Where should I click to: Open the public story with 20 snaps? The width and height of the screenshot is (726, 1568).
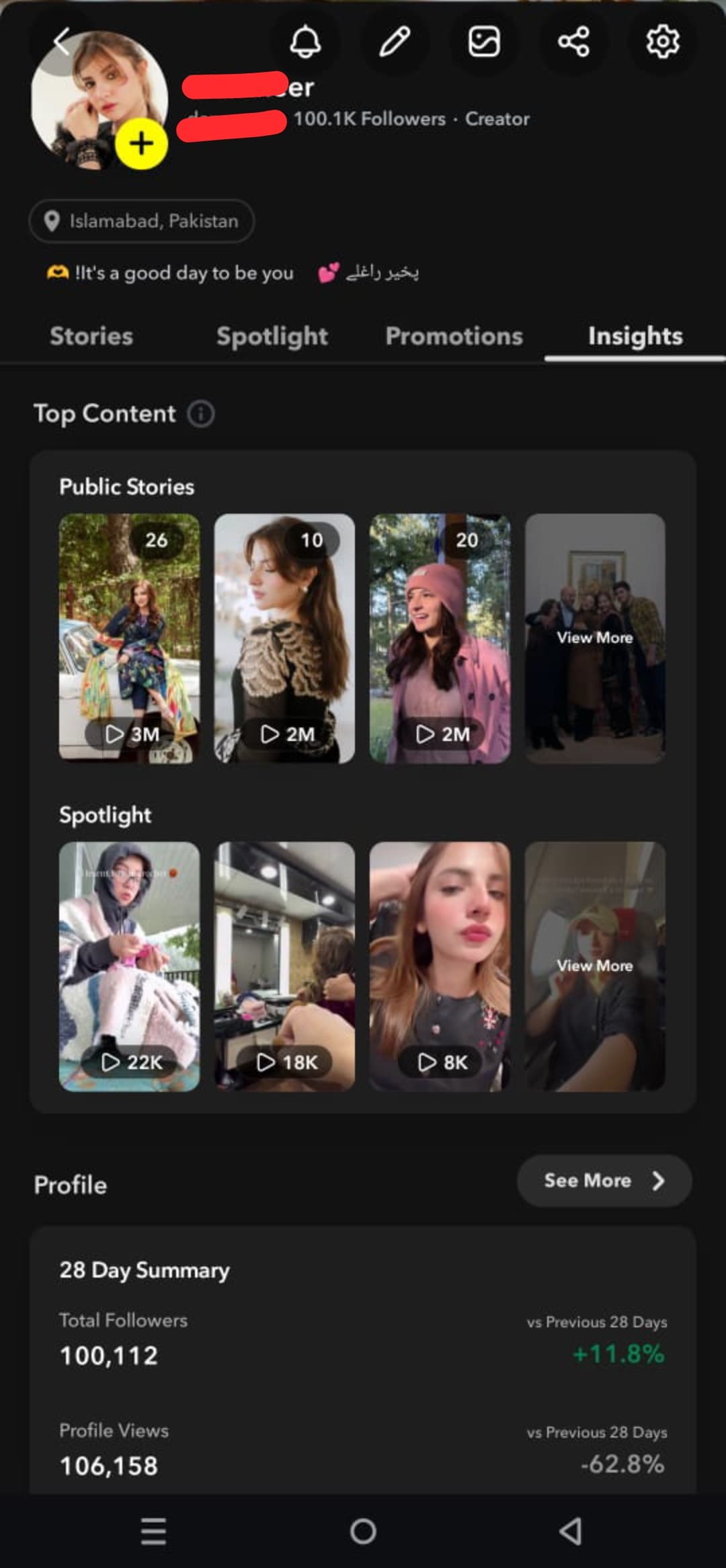[x=440, y=638]
